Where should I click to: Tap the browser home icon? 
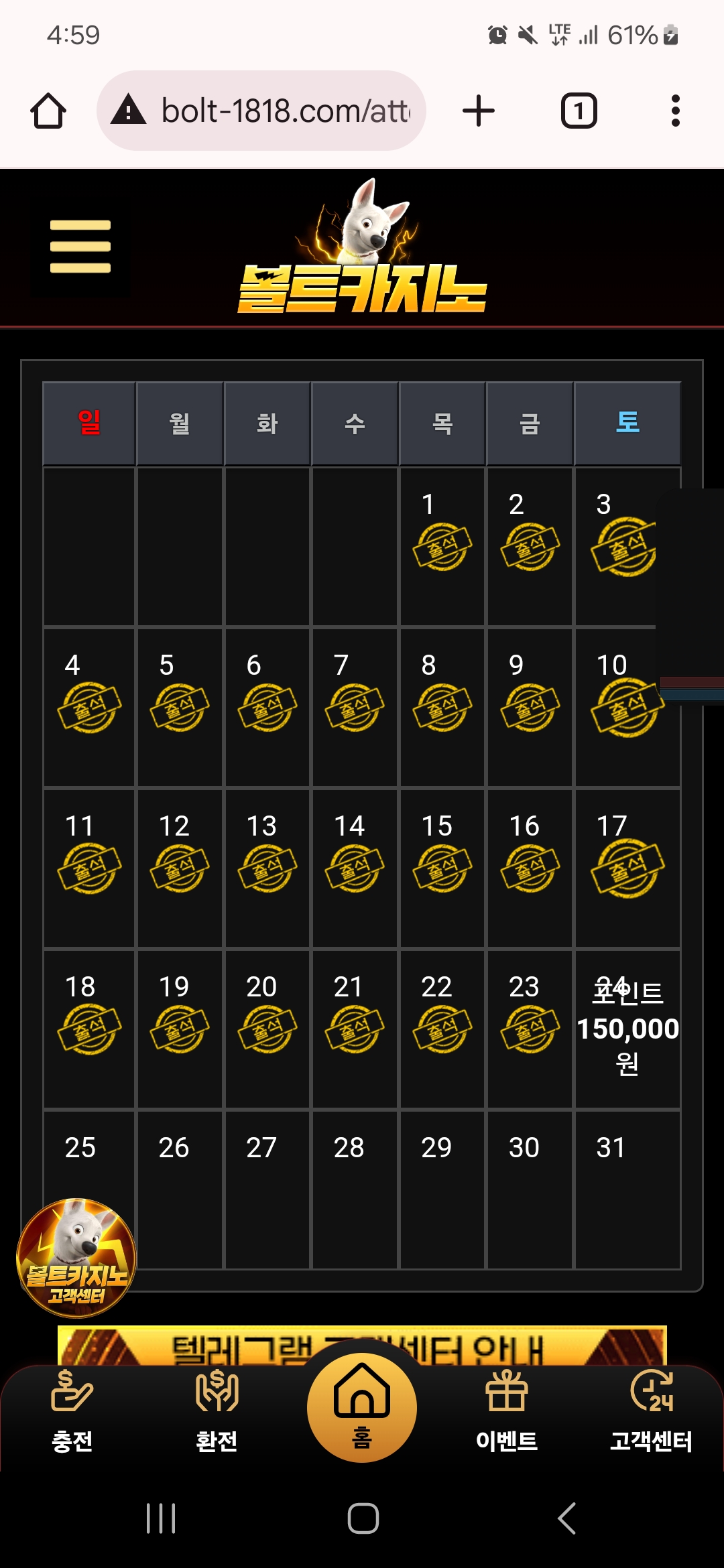[48, 111]
